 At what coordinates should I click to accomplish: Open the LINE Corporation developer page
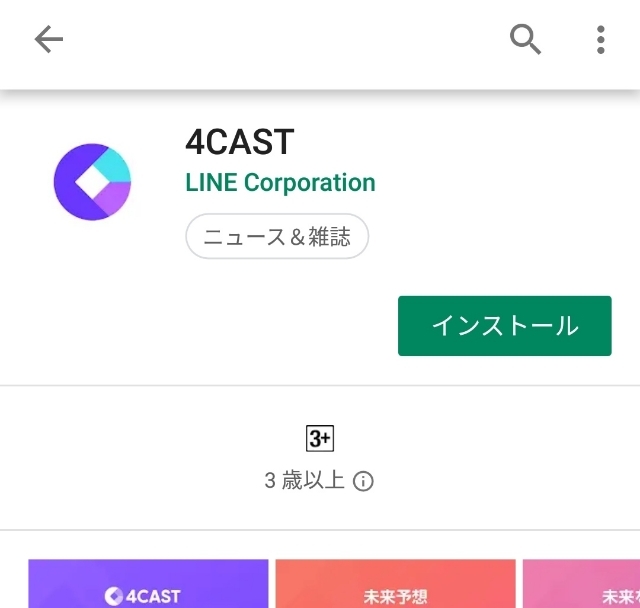[280, 183]
